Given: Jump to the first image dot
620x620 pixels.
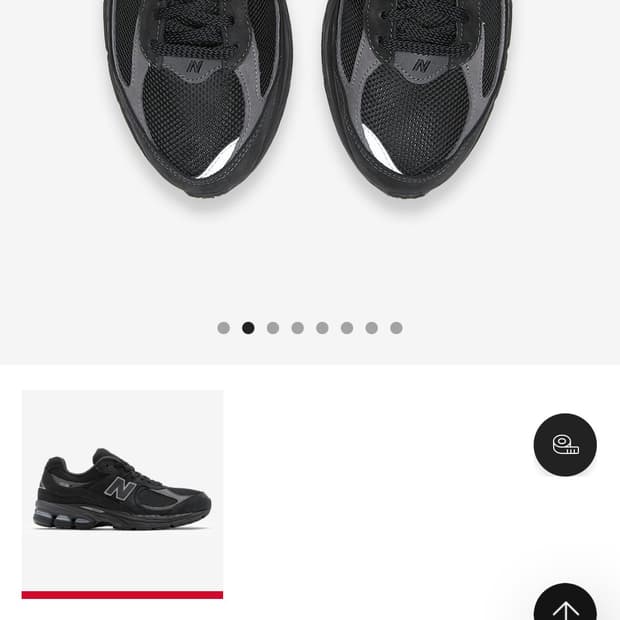Looking at the screenshot, I should coord(223,328).
